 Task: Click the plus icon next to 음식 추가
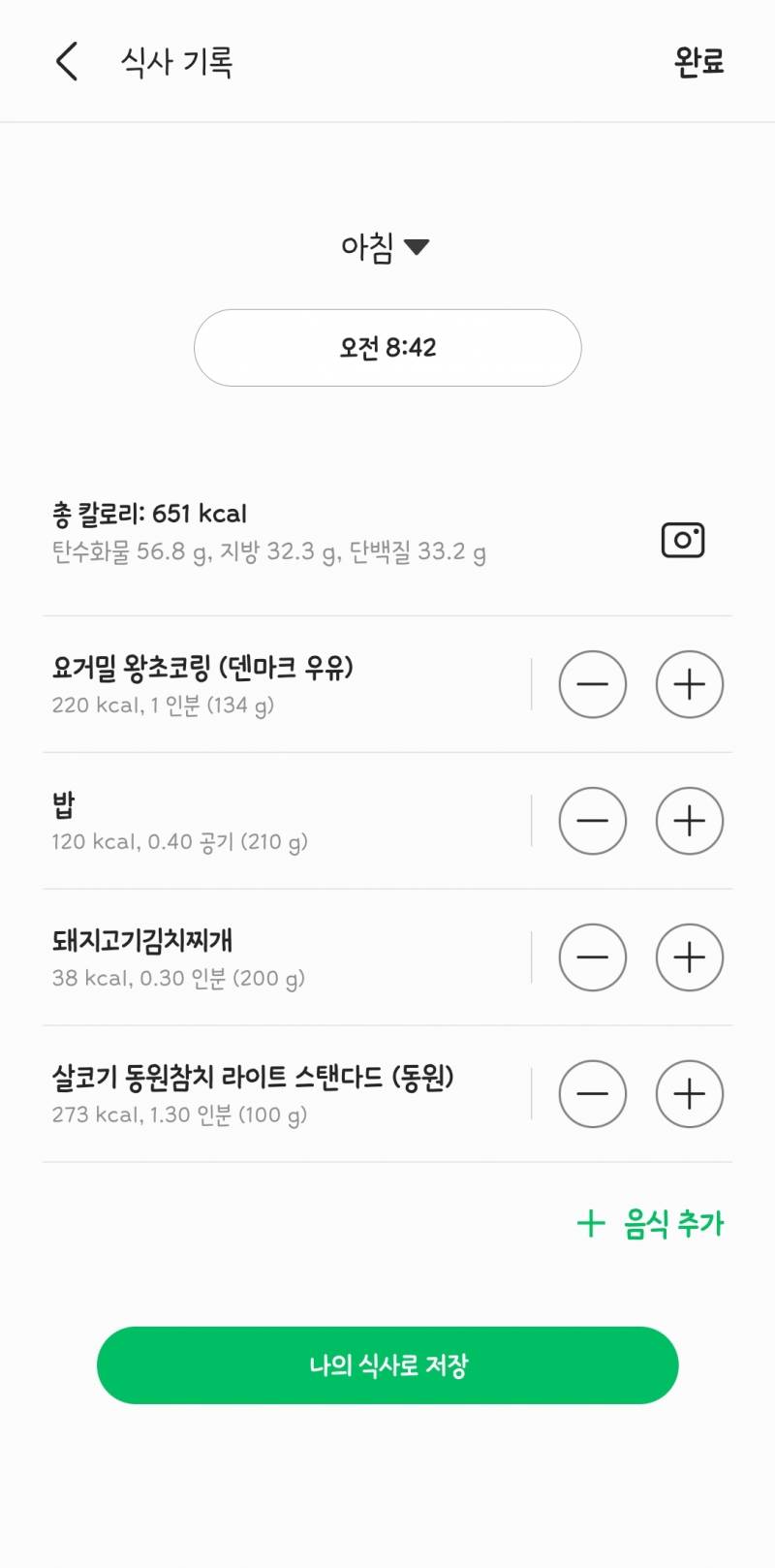click(591, 1223)
